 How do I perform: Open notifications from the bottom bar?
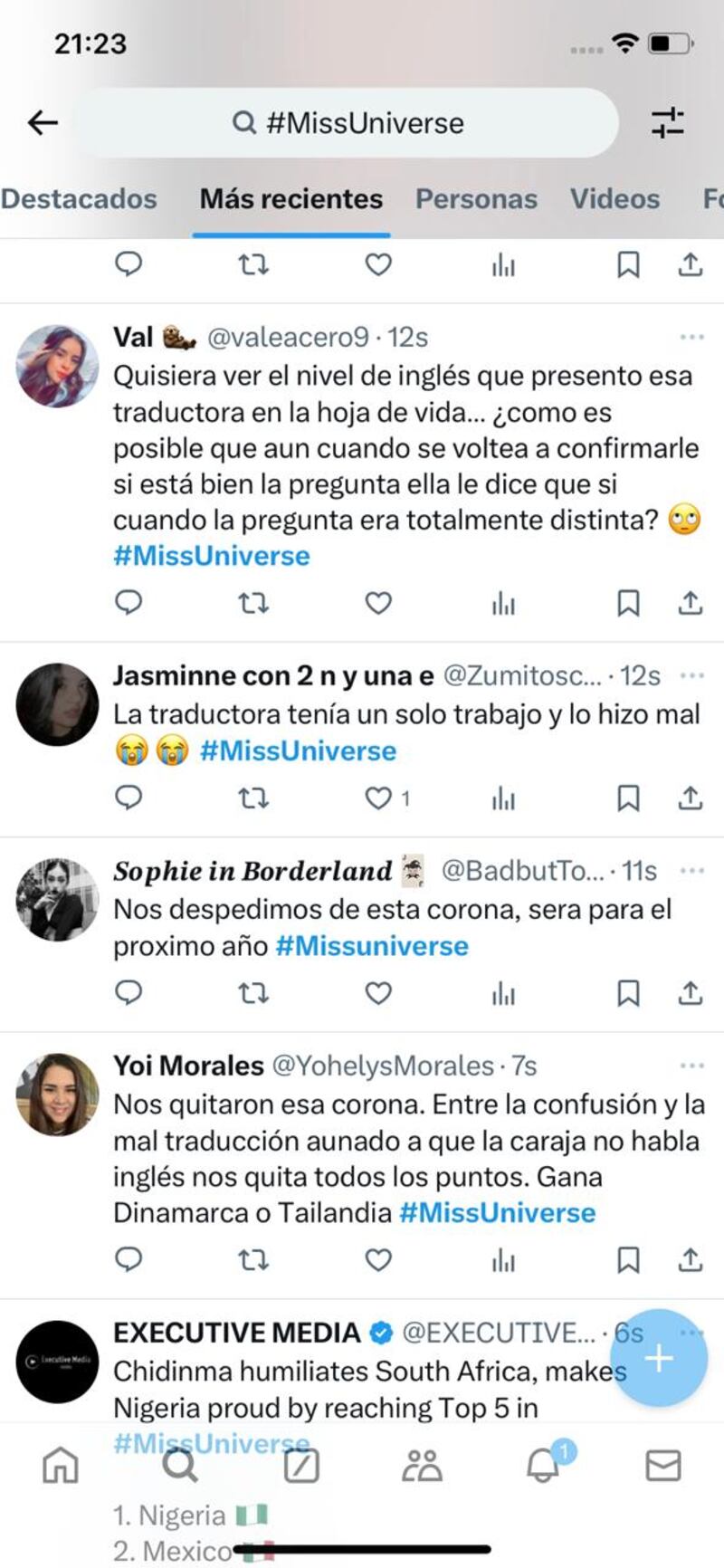pos(541,1468)
